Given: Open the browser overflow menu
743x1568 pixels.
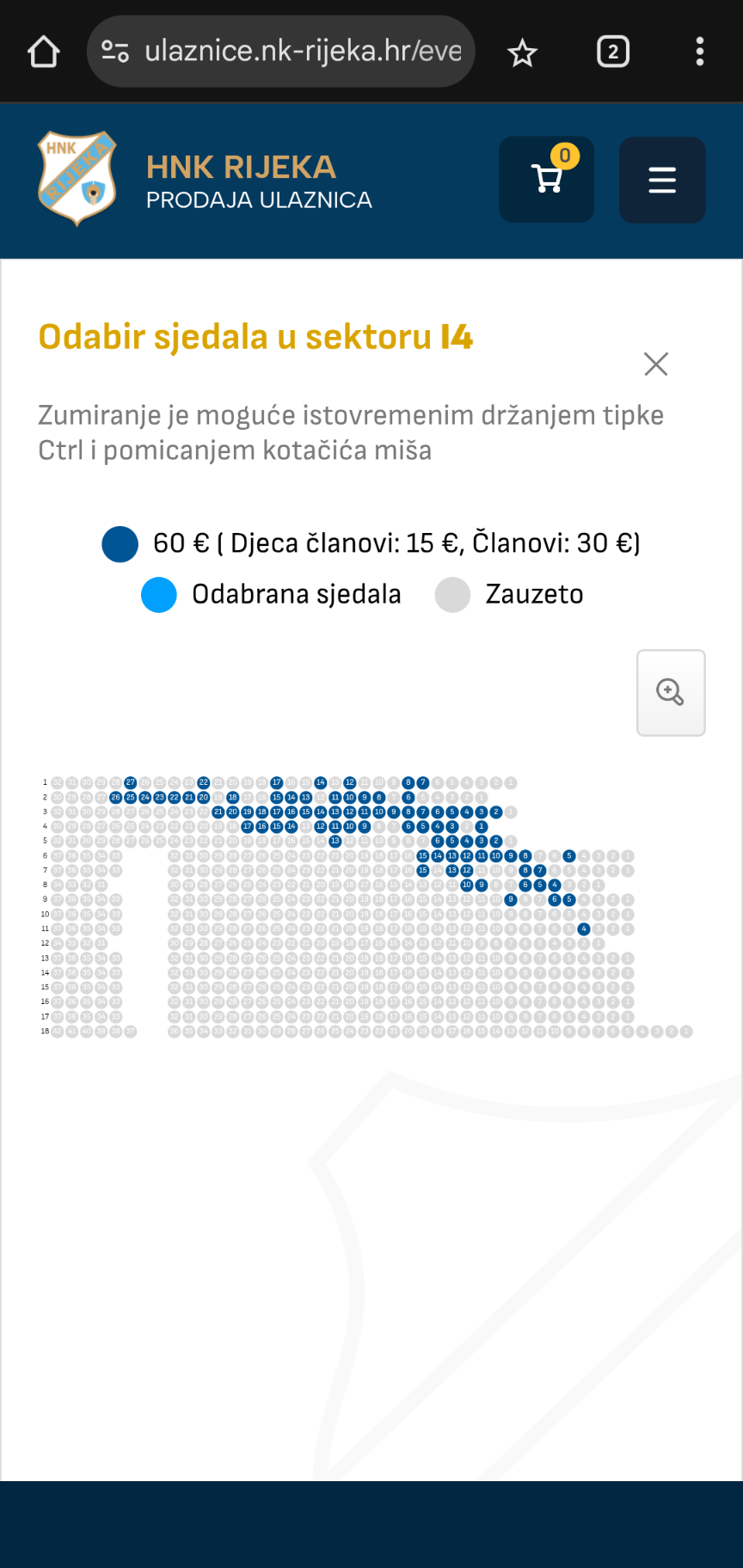Looking at the screenshot, I should pyautogui.click(x=700, y=52).
